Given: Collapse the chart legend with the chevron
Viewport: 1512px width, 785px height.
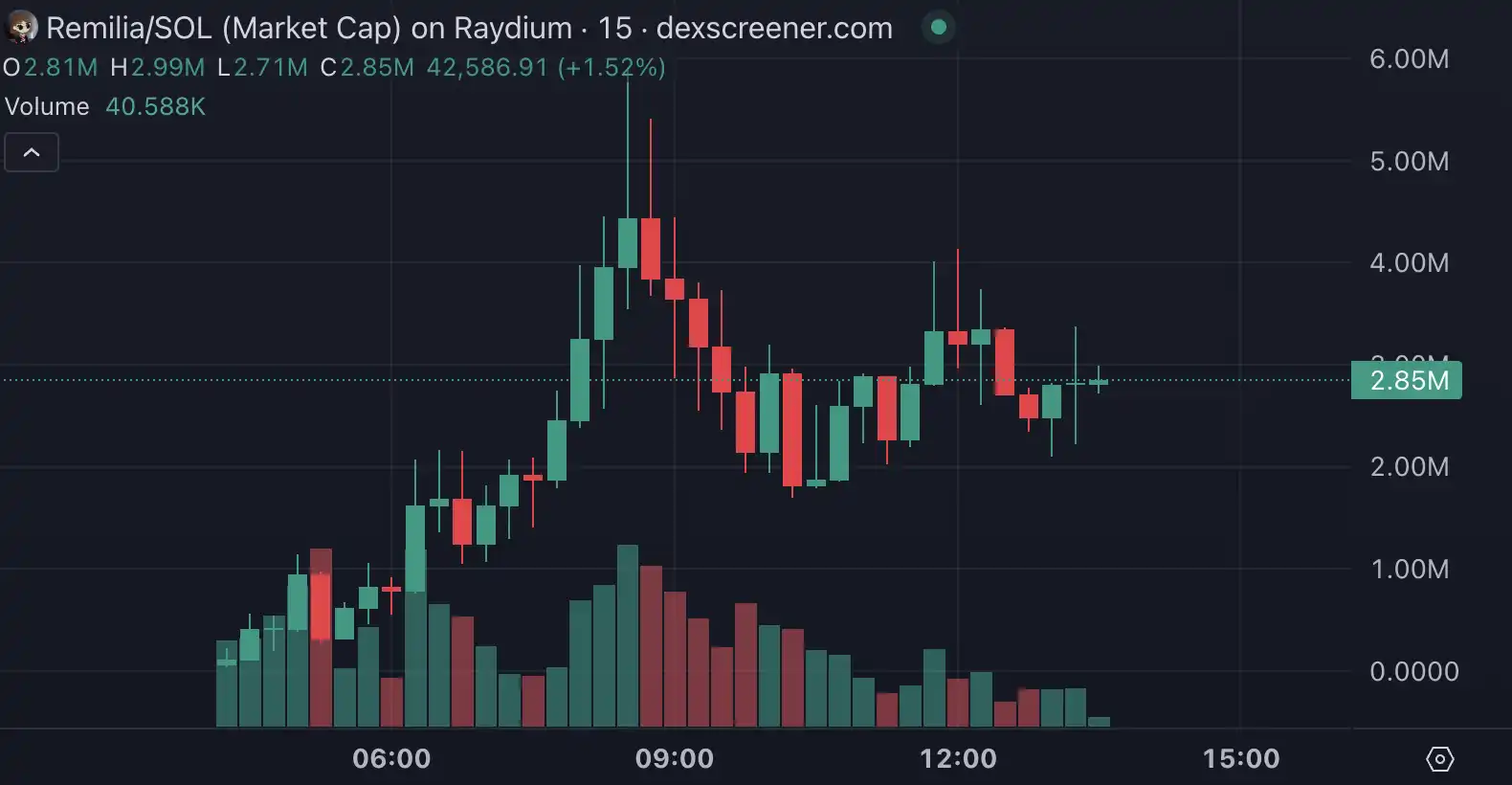Looking at the screenshot, I should tap(32, 152).
